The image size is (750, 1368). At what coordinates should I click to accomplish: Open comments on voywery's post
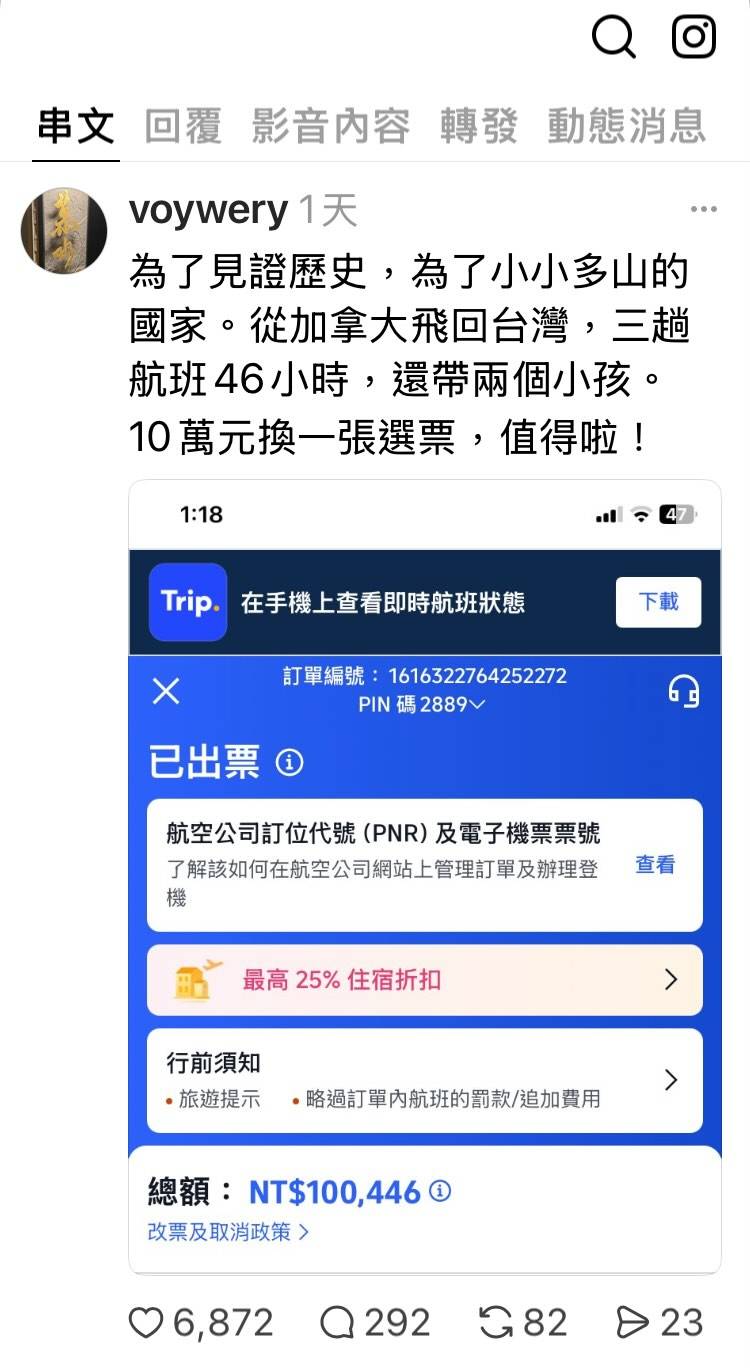point(337,1323)
